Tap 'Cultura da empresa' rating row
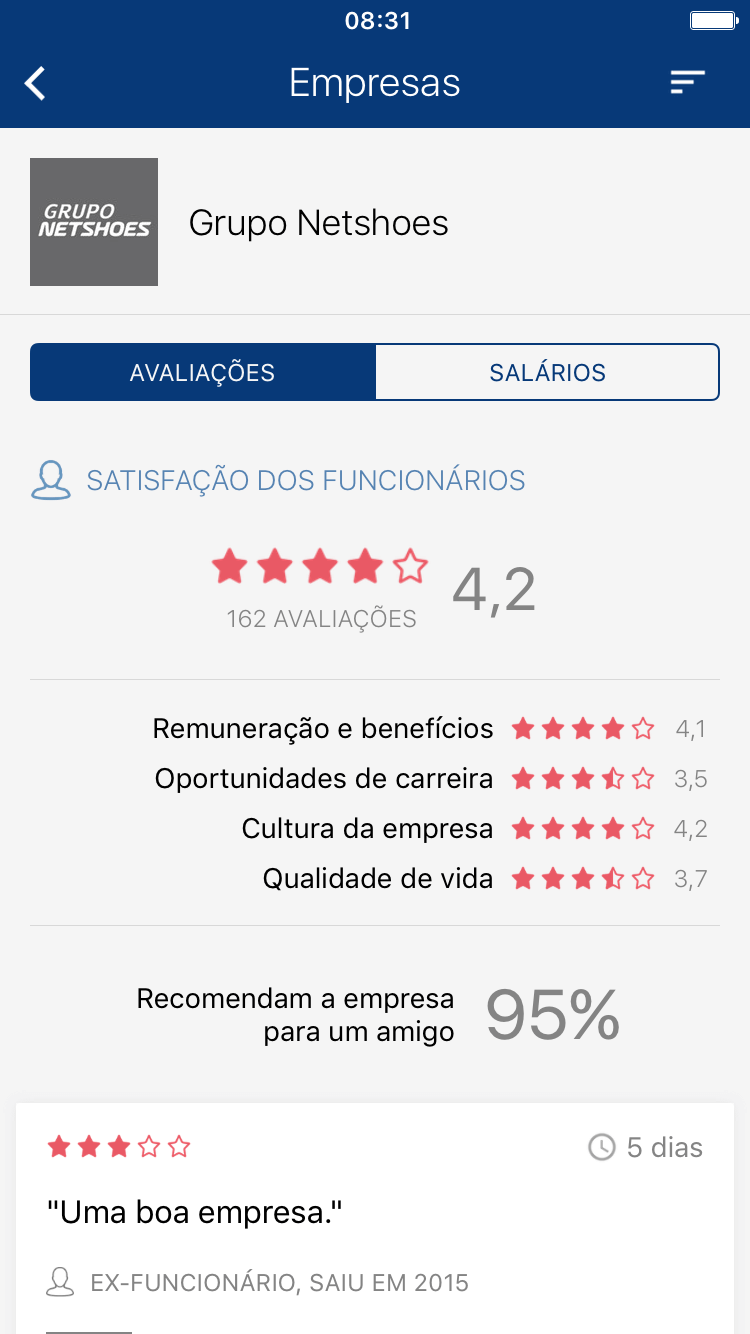Viewport: 750px width, 1334px height. 366,828
